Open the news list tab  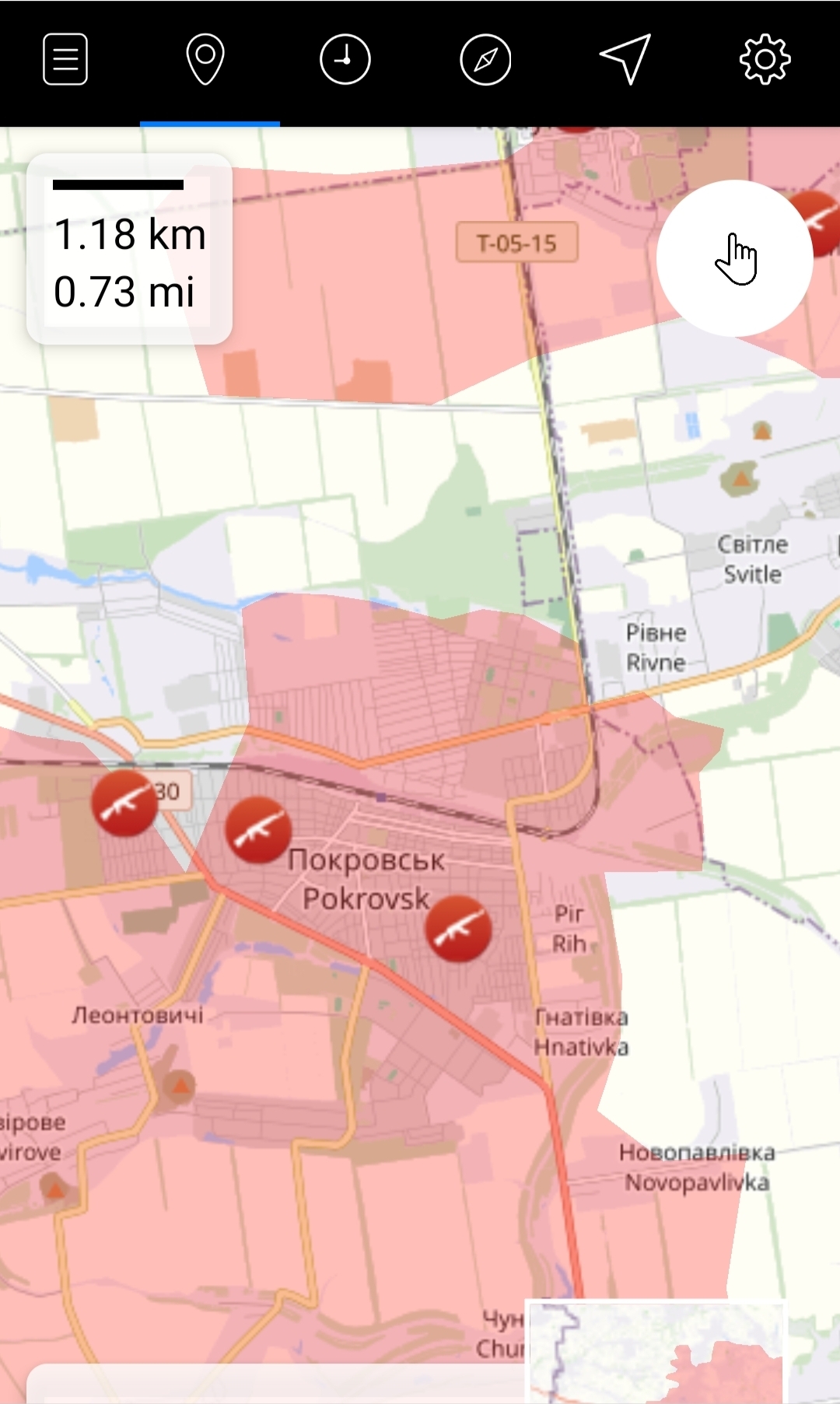pos(65,59)
